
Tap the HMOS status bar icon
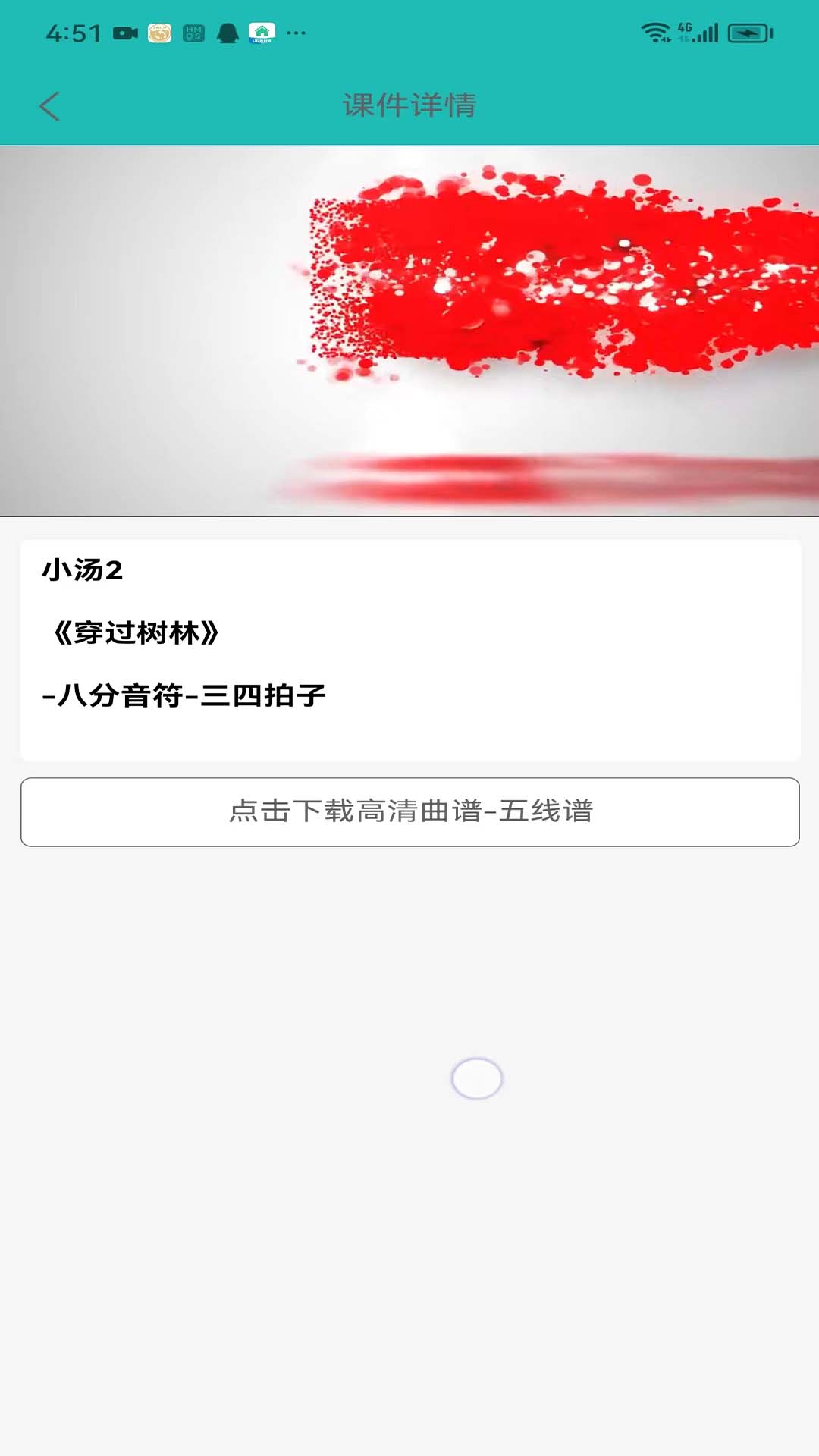pos(192,32)
